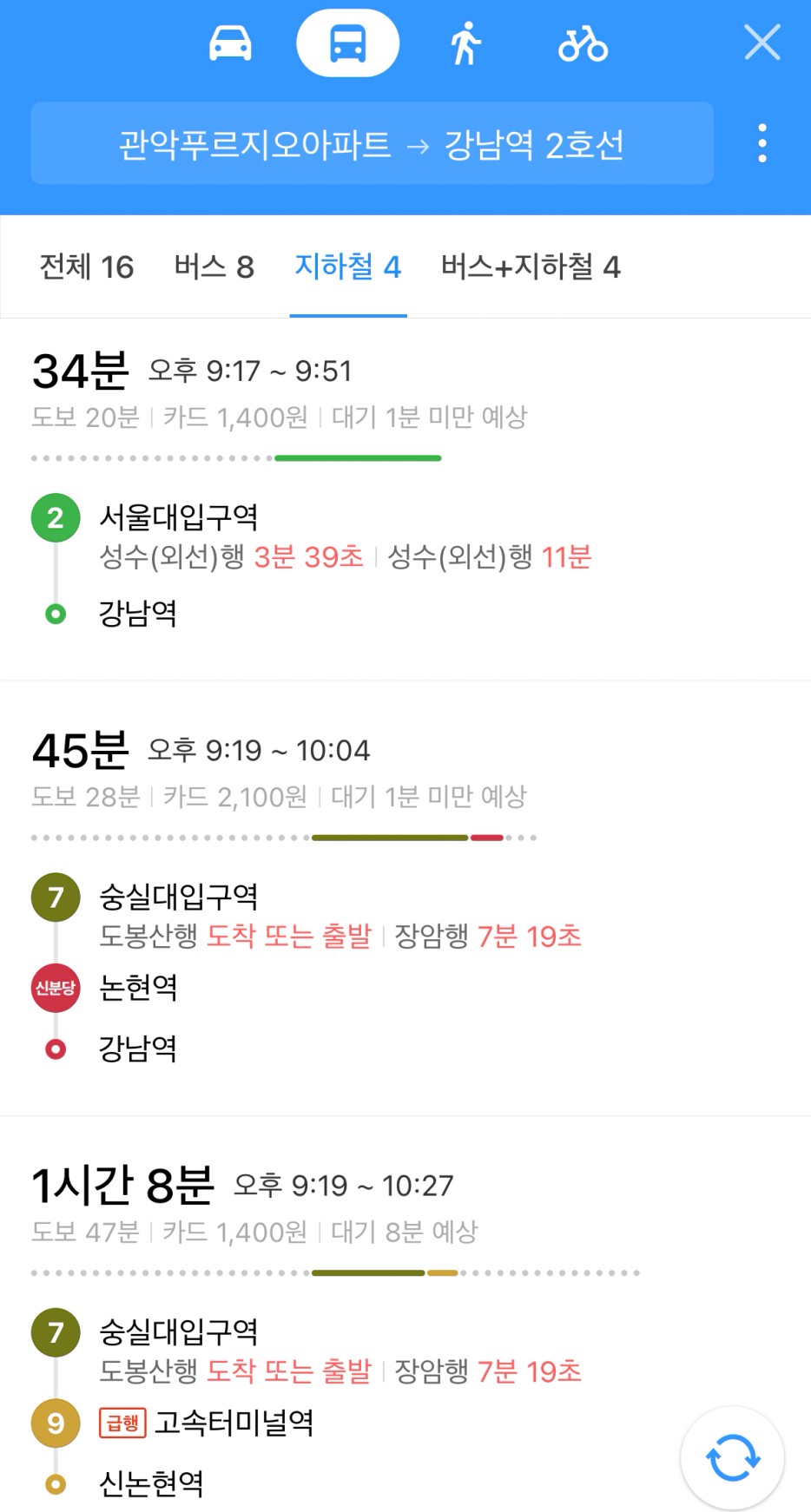Switch to walking directions
This screenshot has height=1512, width=811.
click(465, 43)
